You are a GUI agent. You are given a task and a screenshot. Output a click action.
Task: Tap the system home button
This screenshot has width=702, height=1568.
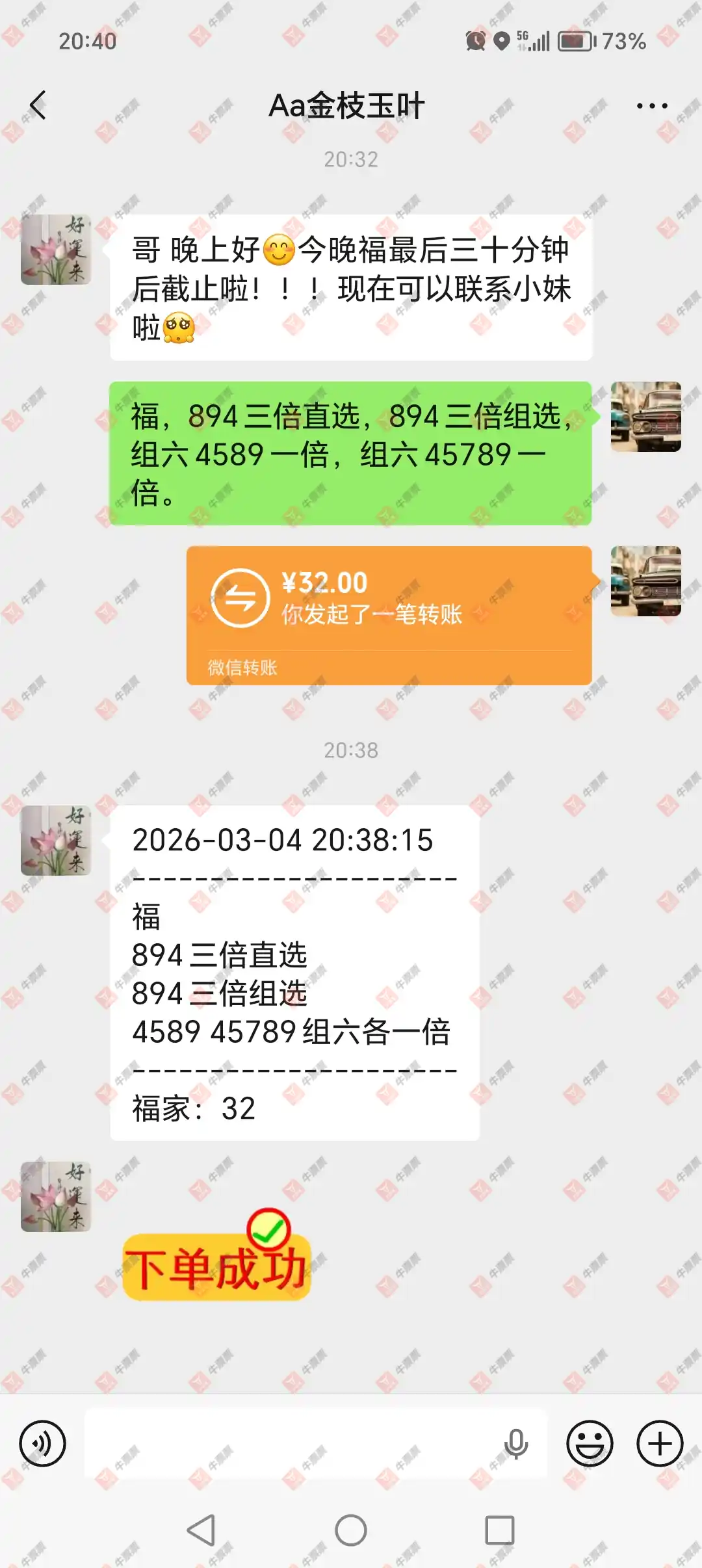351,1530
